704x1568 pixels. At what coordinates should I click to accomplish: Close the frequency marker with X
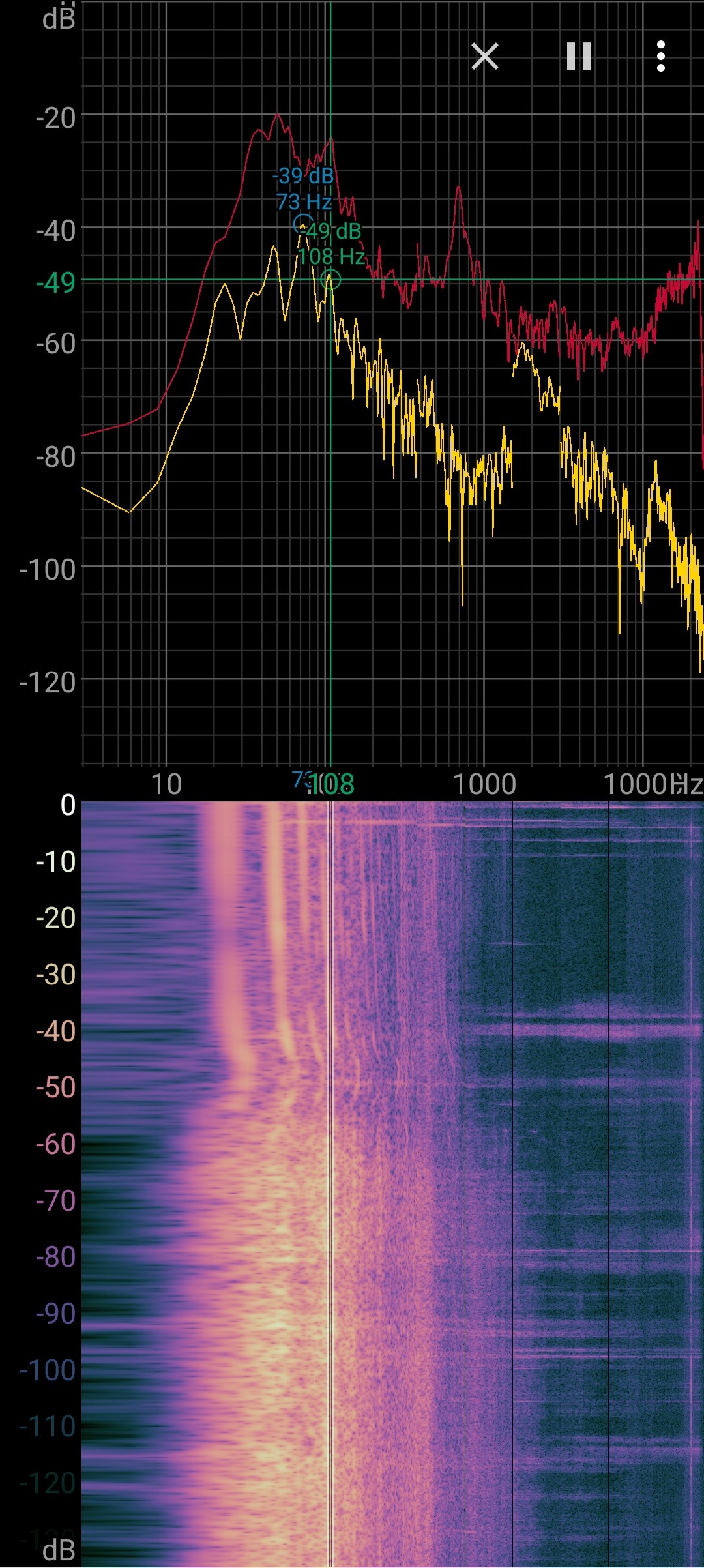[485, 57]
